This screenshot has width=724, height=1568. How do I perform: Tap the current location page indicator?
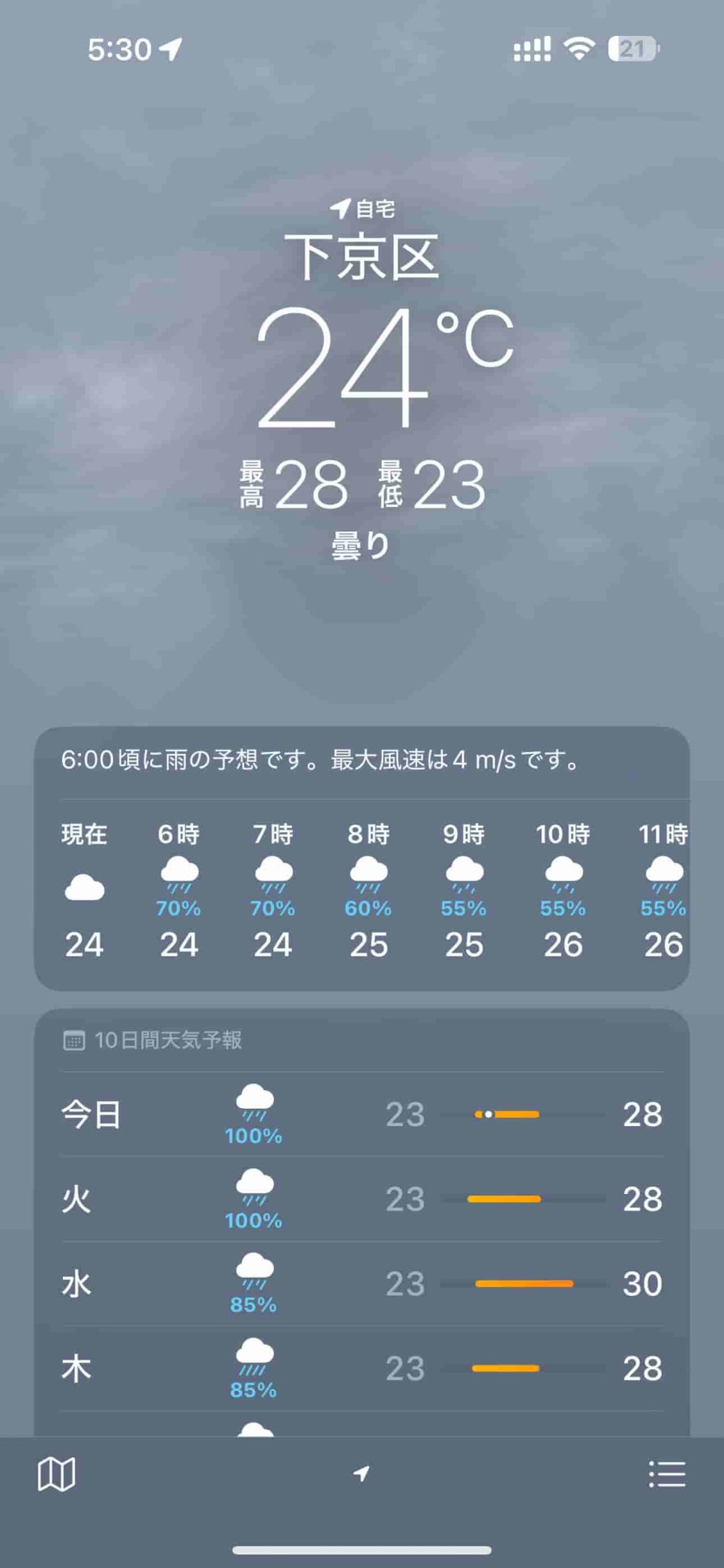361,1474
